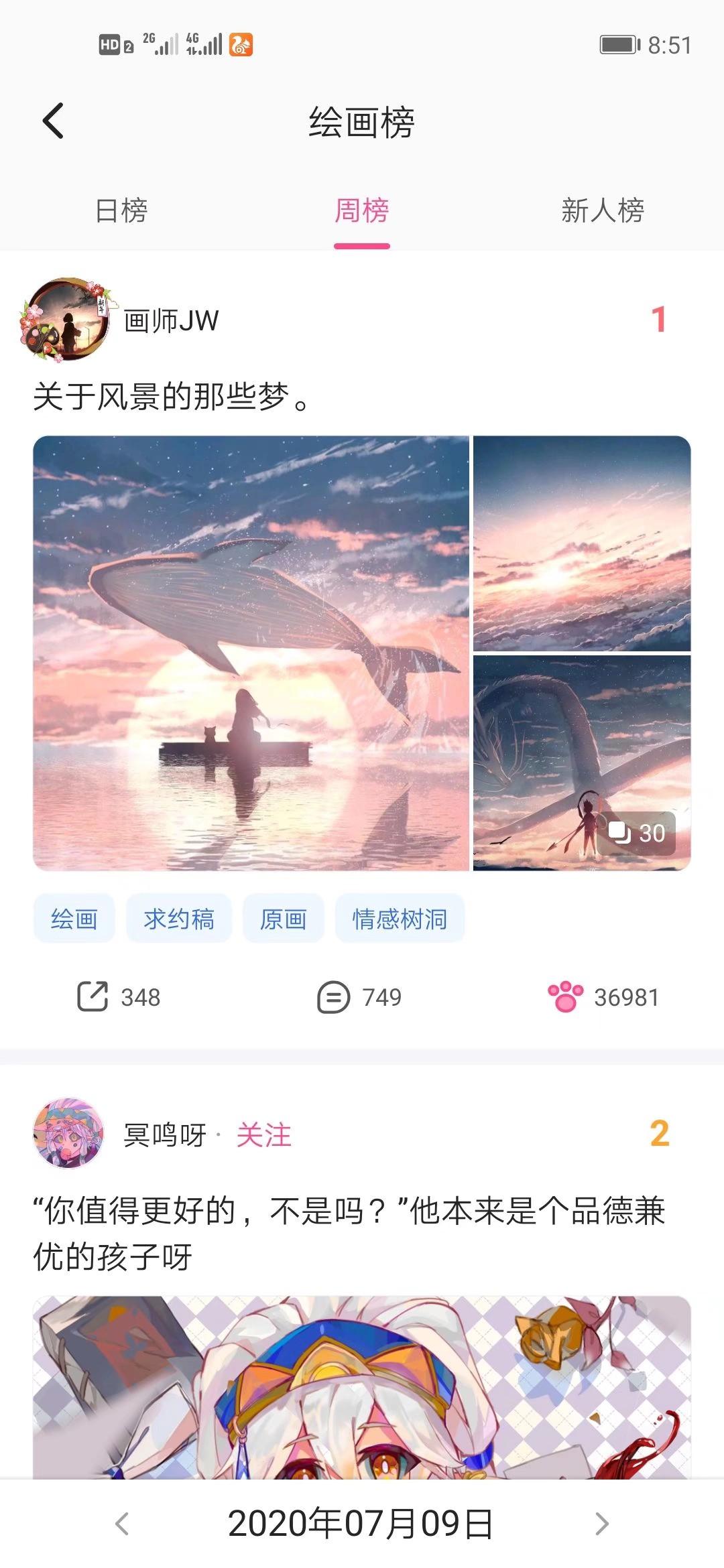Open the whale artwork in 画师JW's post
Viewport: 724px width, 1568px height.
(x=251, y=653)
